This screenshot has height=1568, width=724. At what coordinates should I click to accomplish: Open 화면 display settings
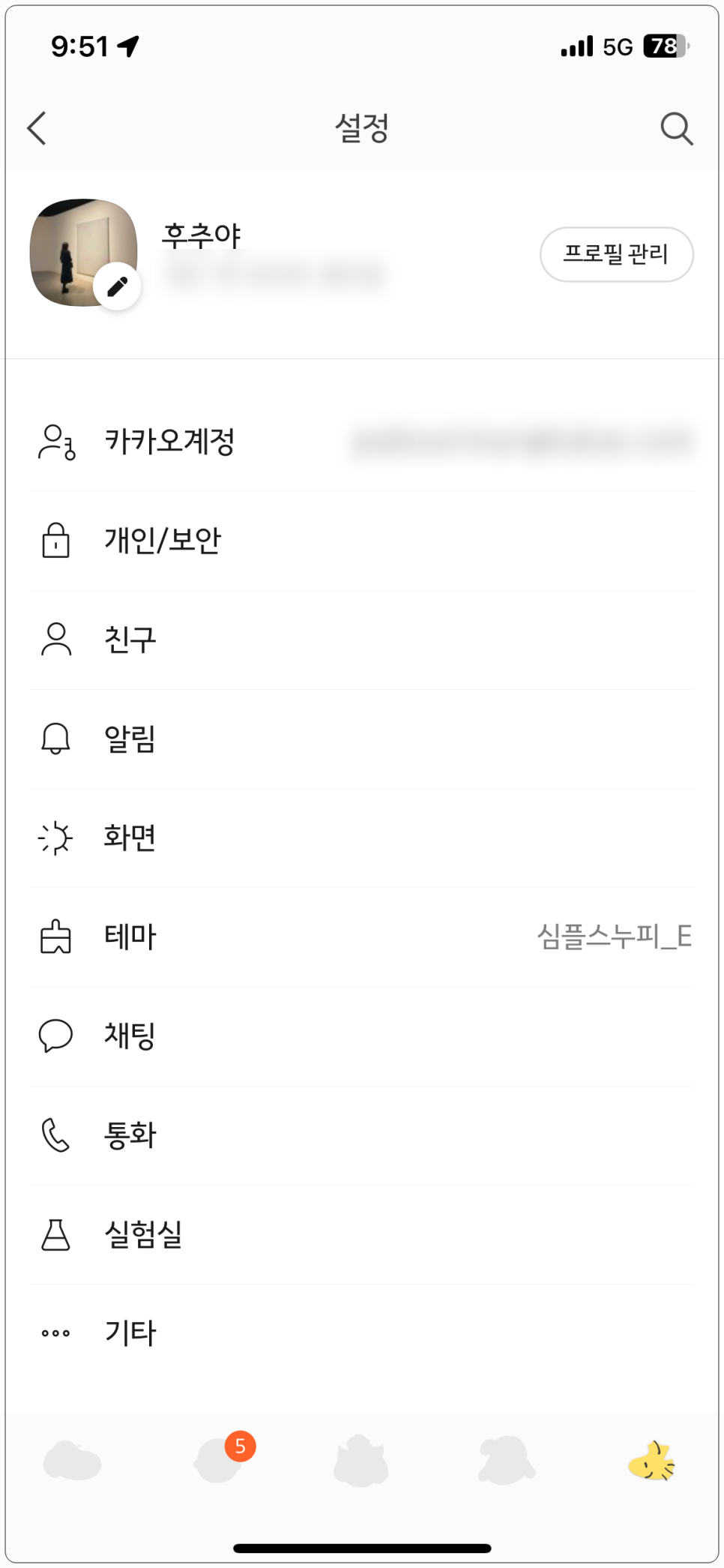[x=362, y=838]
